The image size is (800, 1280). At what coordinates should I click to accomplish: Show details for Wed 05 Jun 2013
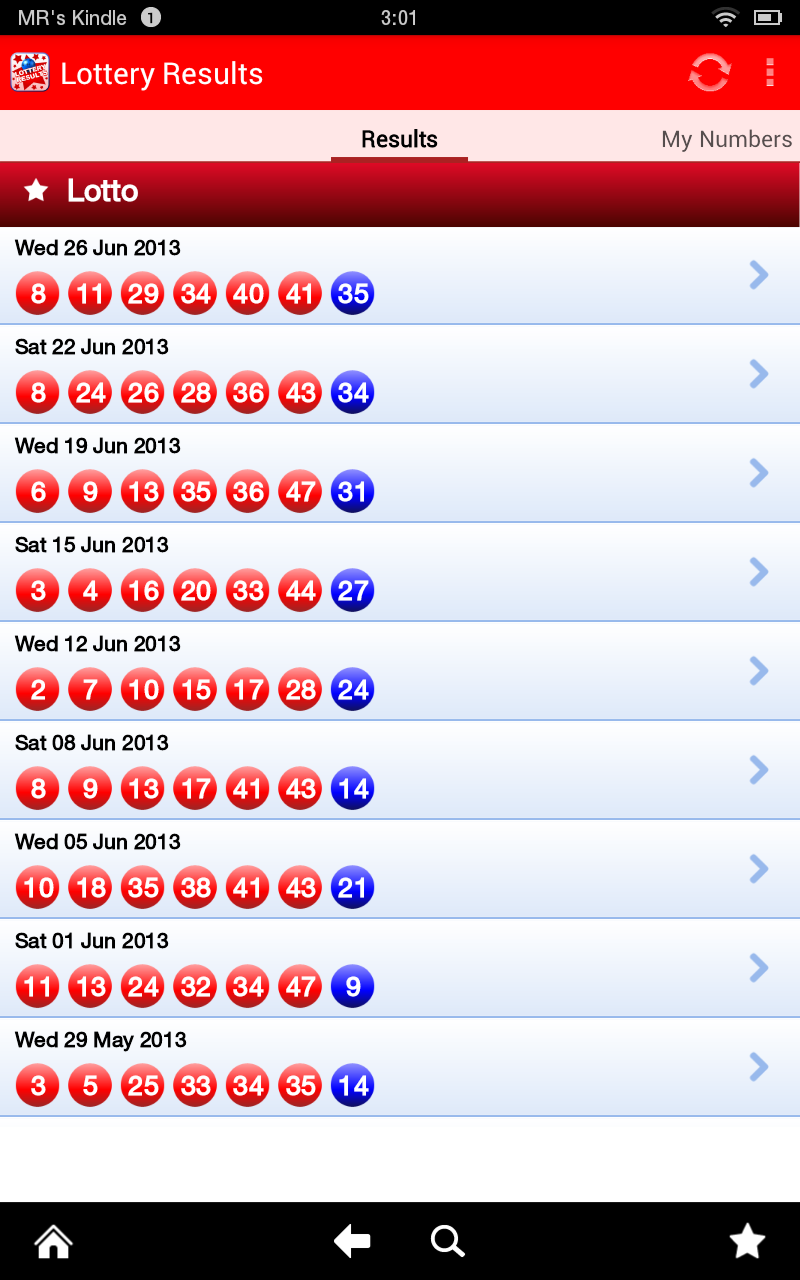400,870
